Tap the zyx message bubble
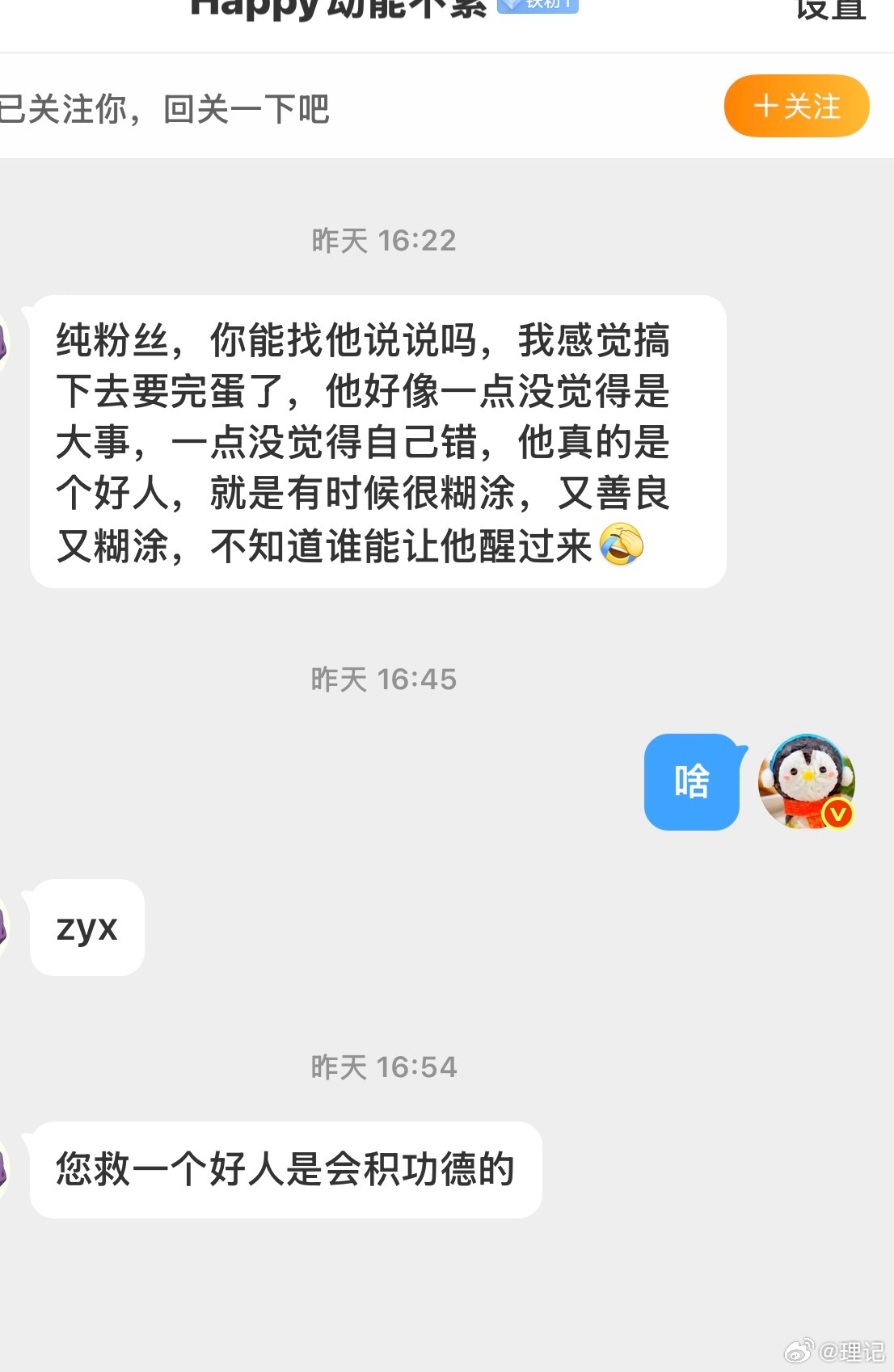894x1372 pixels. pyautogui.click(x=86, y=928)
